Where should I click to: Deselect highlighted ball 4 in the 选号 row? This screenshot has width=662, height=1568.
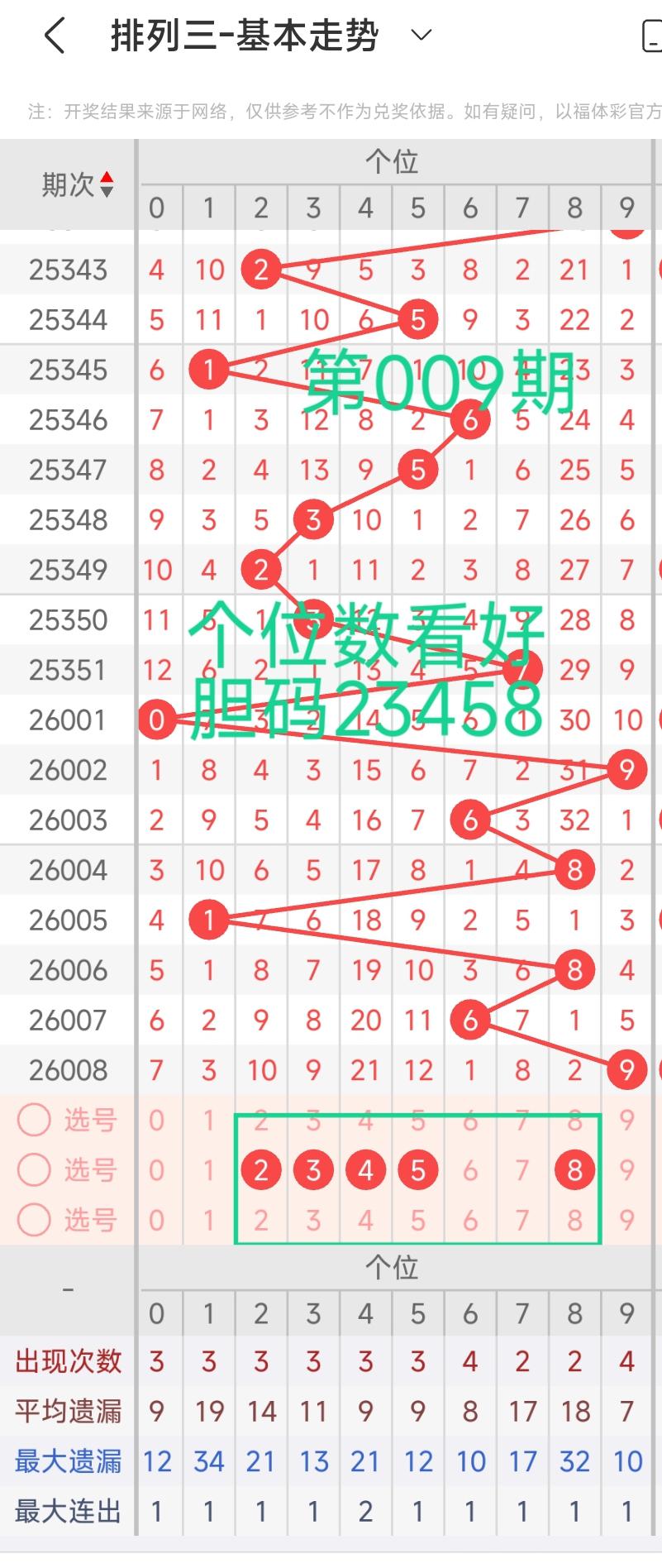tap(365, 1170)
